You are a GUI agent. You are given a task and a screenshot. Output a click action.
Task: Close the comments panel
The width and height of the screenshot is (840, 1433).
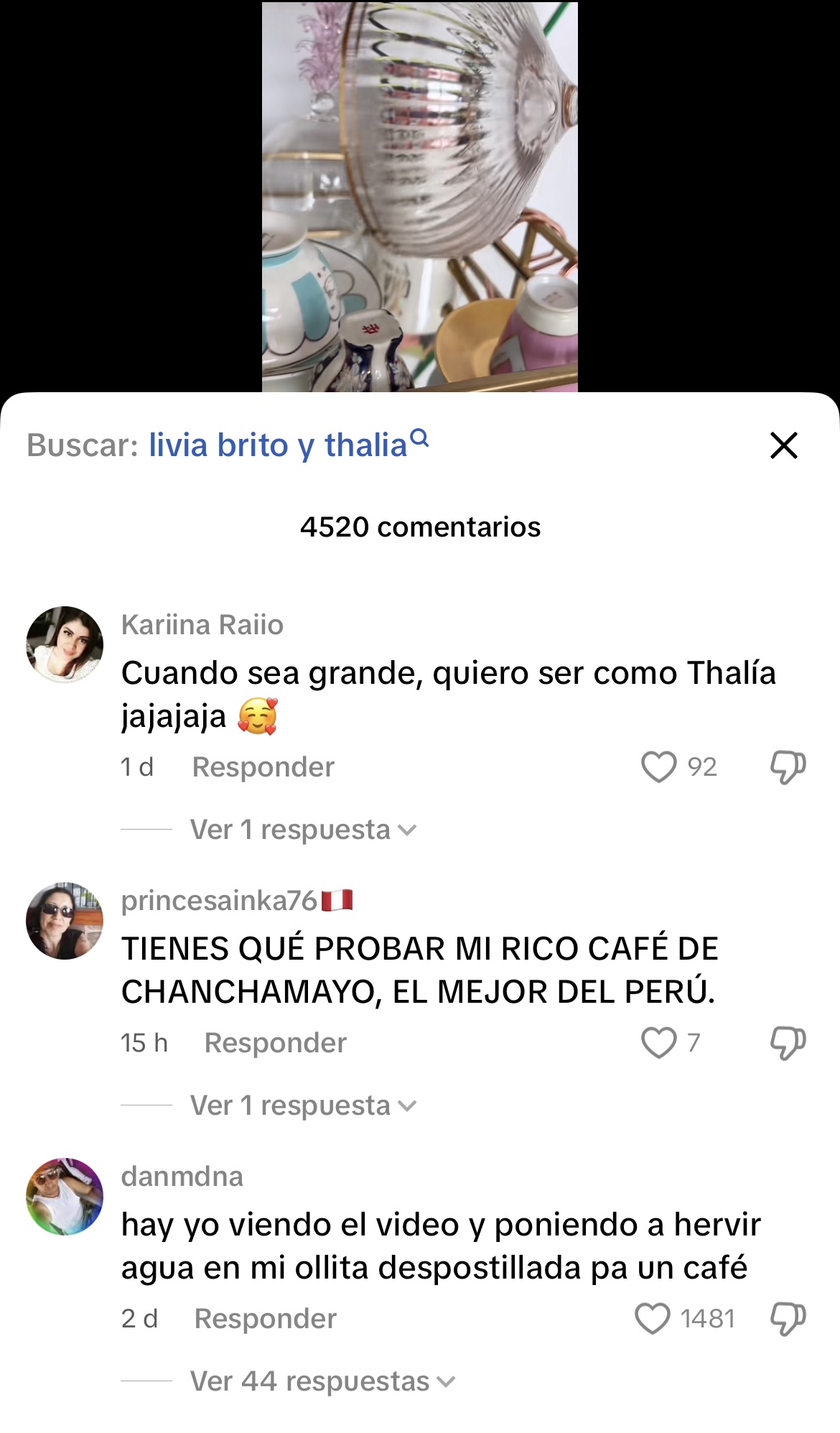click(x=783, y=445)
